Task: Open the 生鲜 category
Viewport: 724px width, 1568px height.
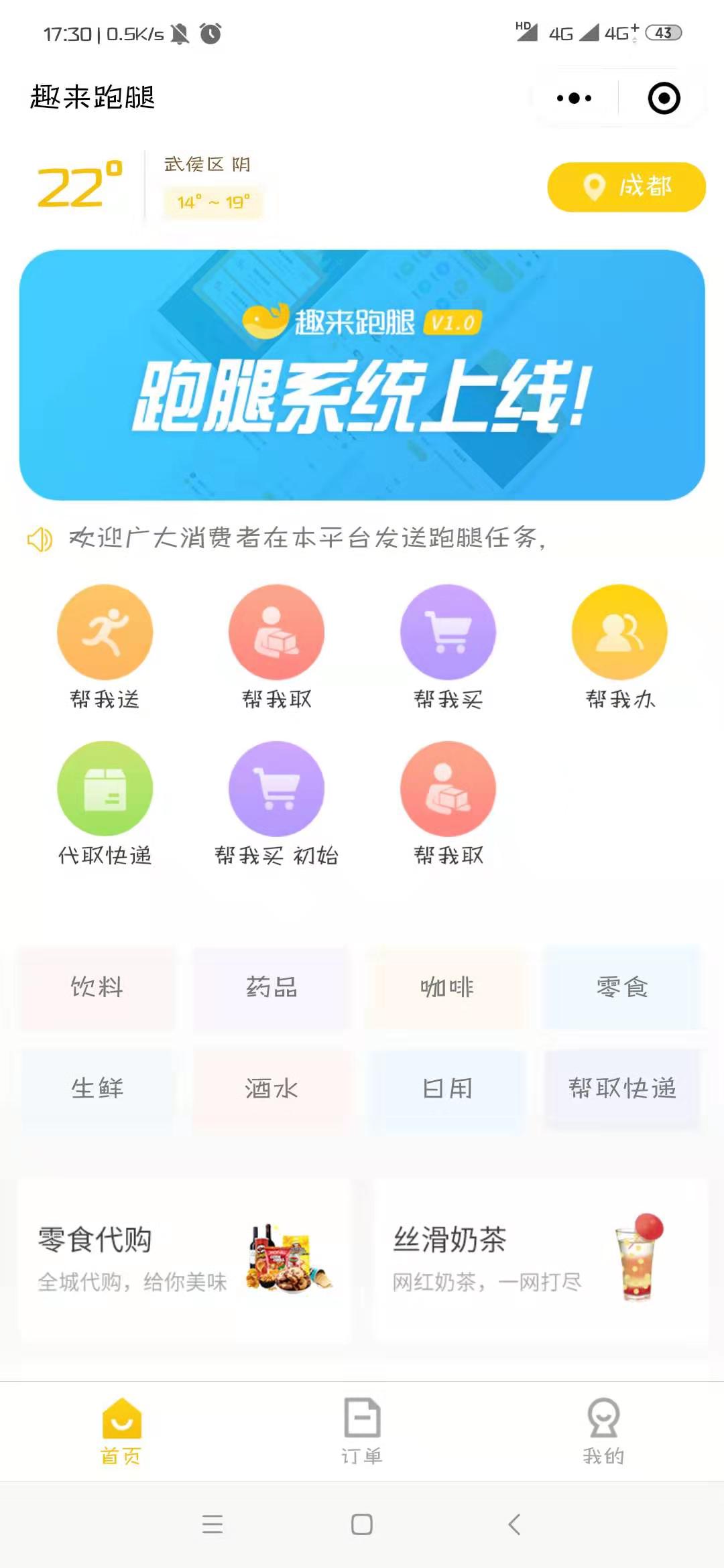Action: (x=97, y=1088)
